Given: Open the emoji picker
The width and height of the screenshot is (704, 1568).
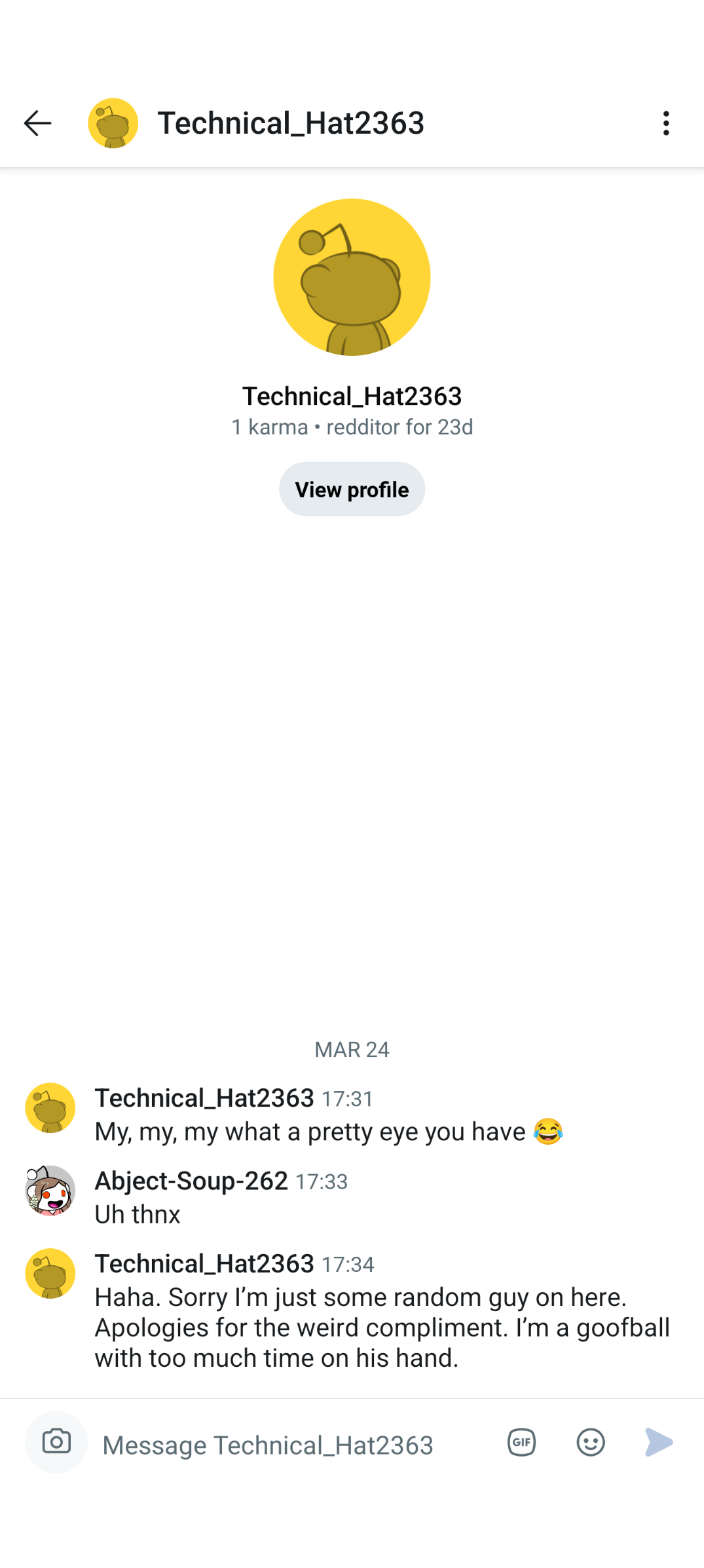Looking at the screenshot, I should (x=590, y=1442).
